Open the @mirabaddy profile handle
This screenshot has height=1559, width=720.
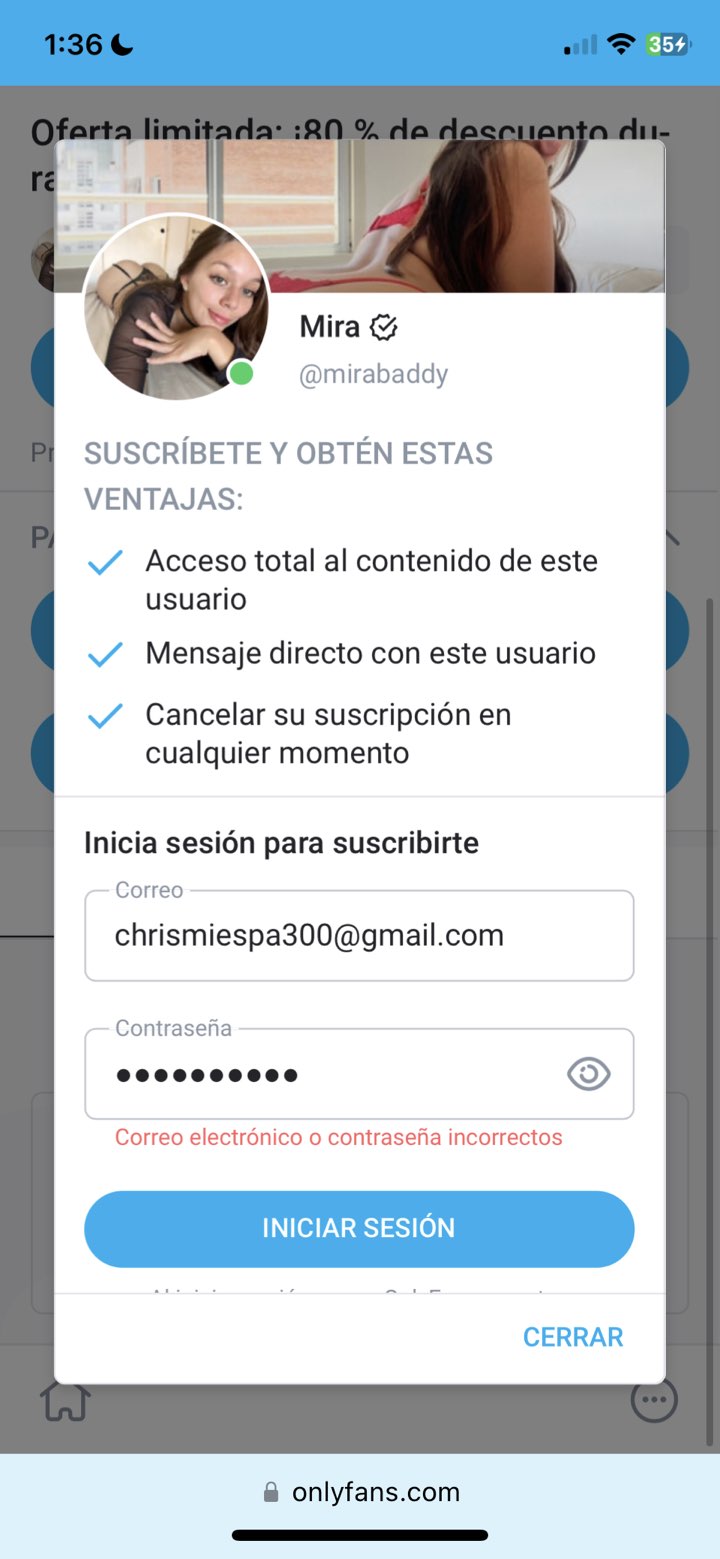point(374,375)
